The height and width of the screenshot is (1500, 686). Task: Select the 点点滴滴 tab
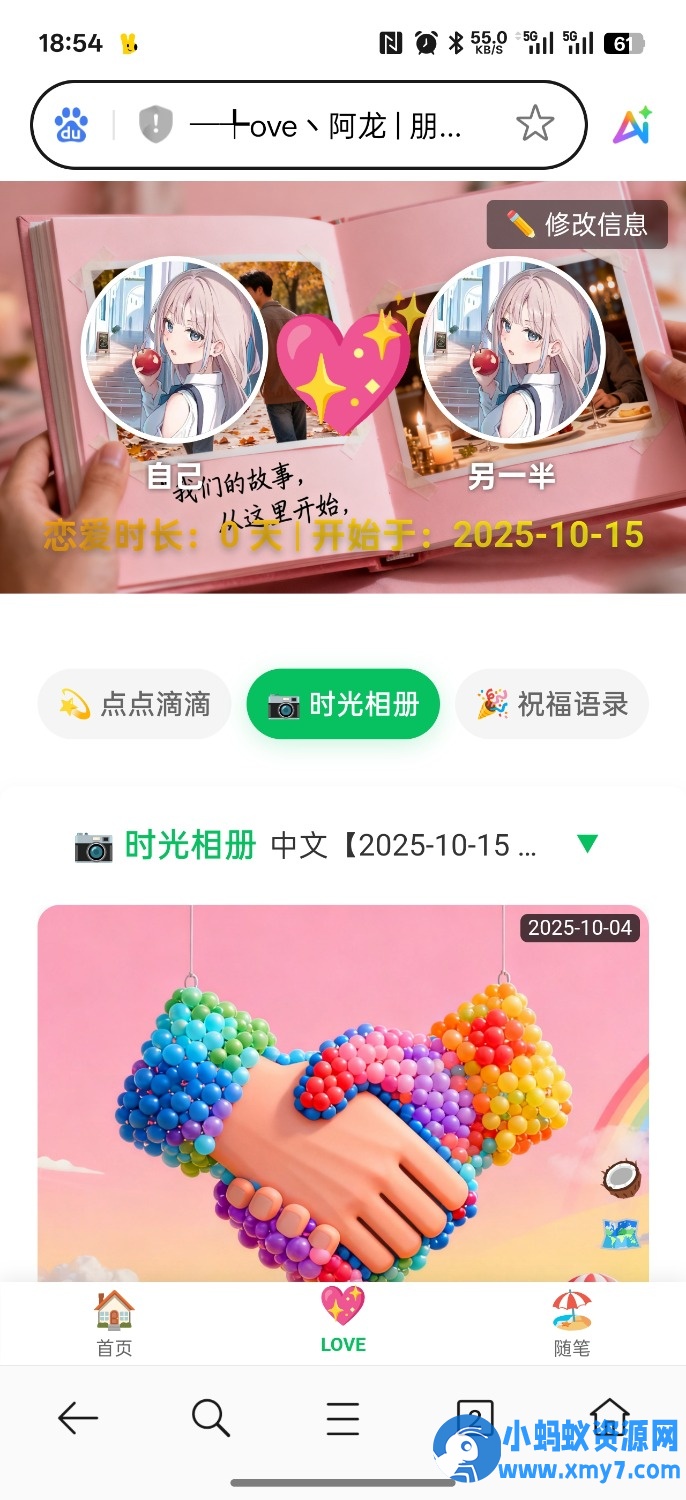tap(135, 704)
